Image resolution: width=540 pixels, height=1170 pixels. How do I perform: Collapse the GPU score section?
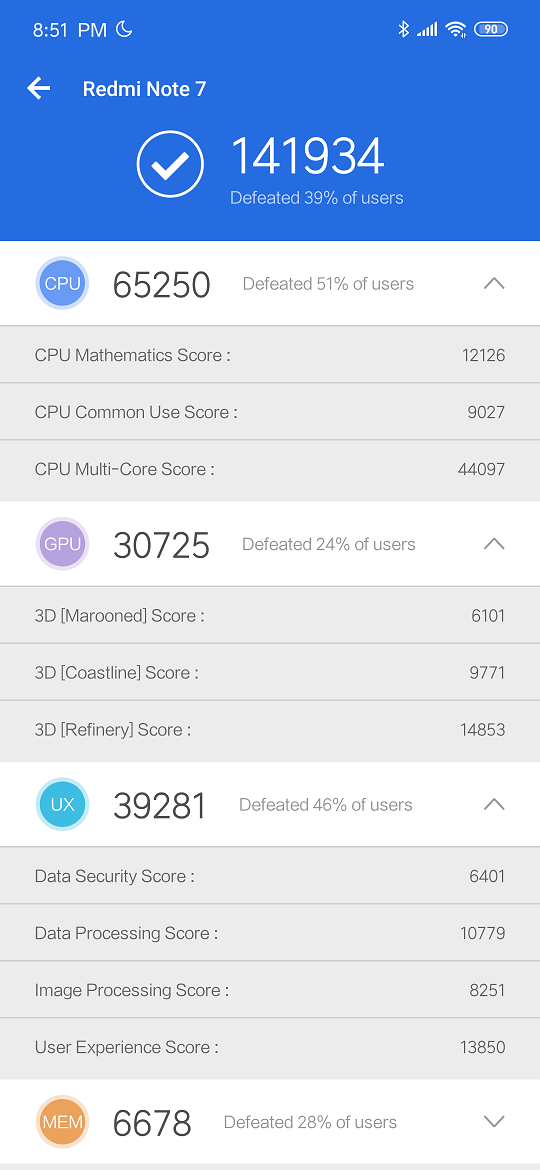494,544
